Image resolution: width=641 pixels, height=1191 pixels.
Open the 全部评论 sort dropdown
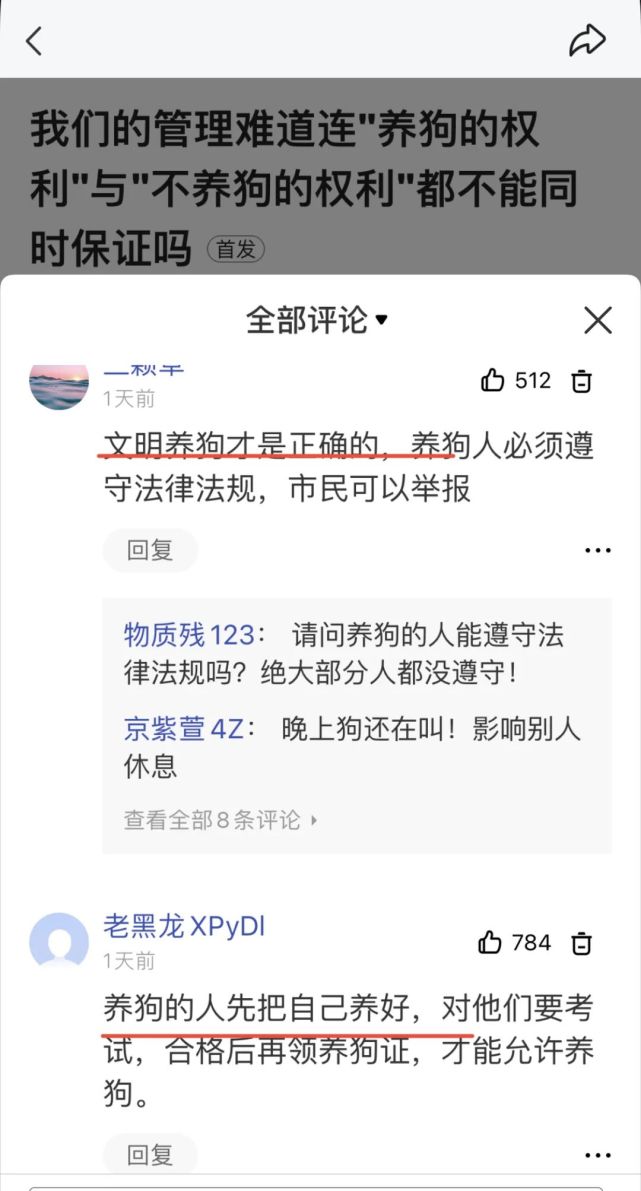coord(317,320)
